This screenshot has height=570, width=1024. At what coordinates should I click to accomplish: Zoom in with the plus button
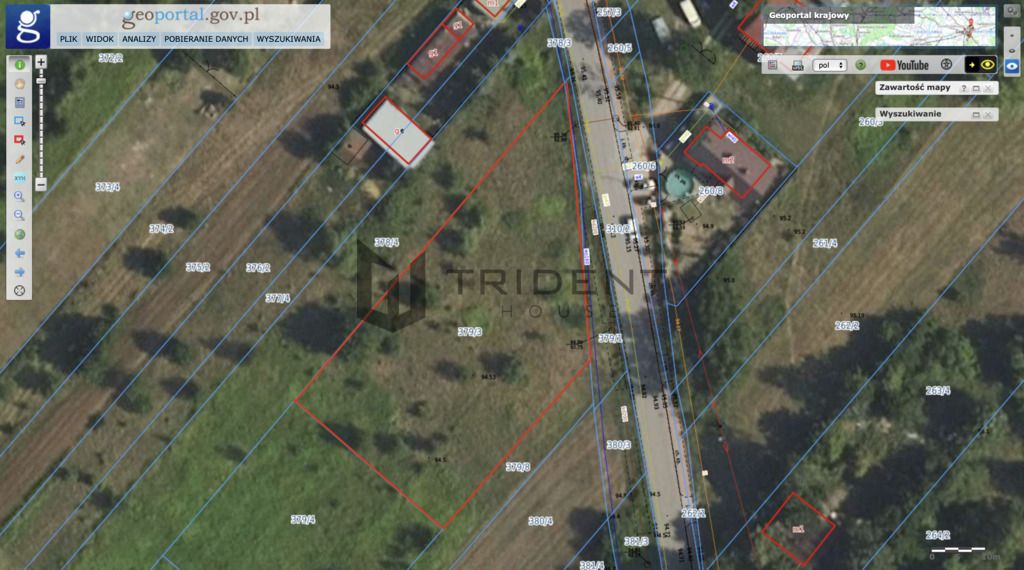pyautogui.click(x=41, y=61)
